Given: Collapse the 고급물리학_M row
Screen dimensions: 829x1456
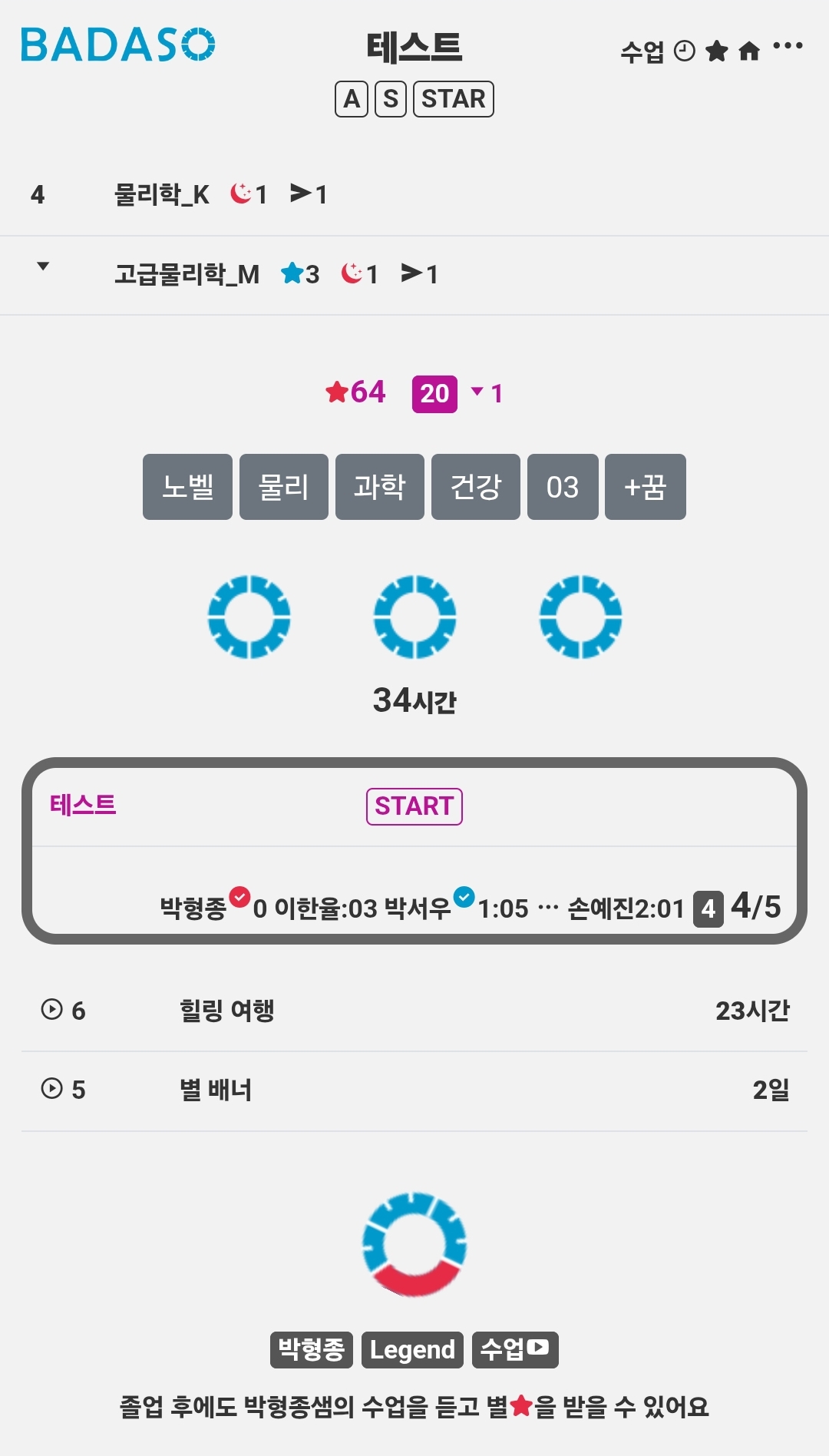Looking at the screenshot, I should pyautogui.click(x=43, y=266).
